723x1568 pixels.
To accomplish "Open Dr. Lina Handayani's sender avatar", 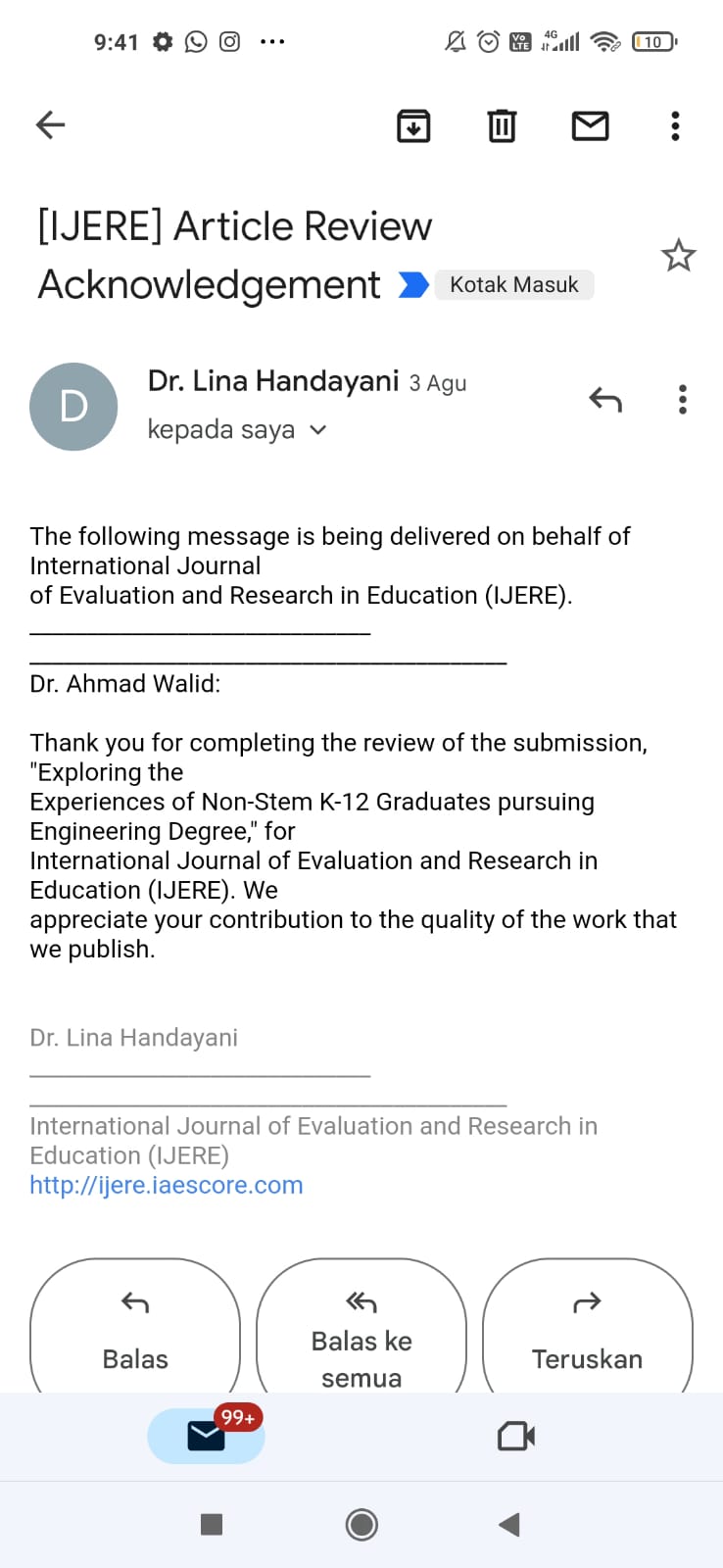I will pyautogui.click(x=73, y=407).
